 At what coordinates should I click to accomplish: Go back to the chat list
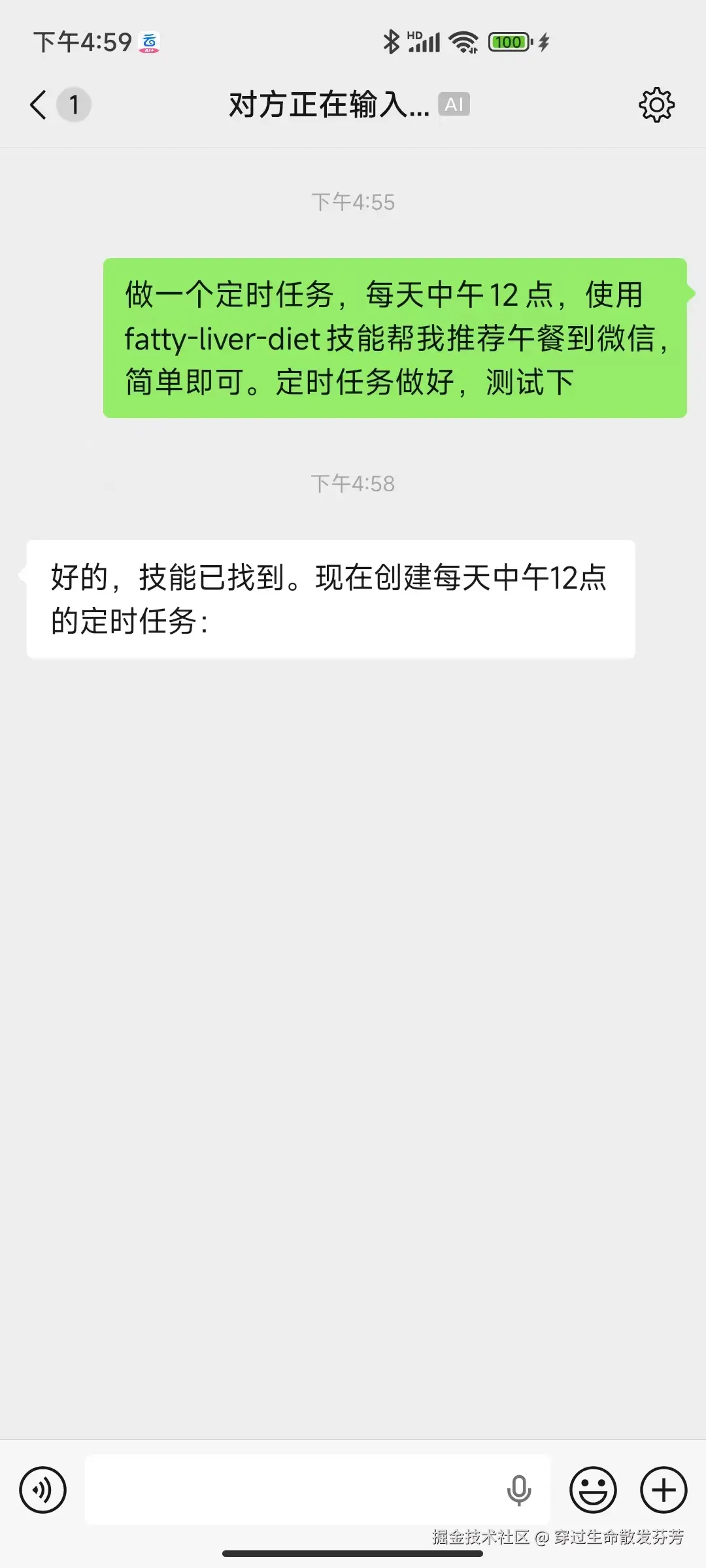39,105
